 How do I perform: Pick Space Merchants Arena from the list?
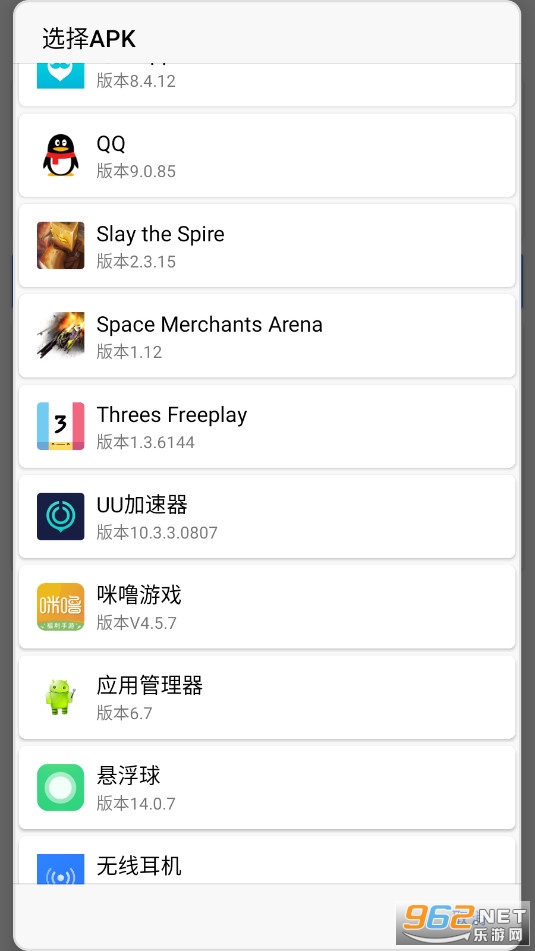(x=267, y=336)
